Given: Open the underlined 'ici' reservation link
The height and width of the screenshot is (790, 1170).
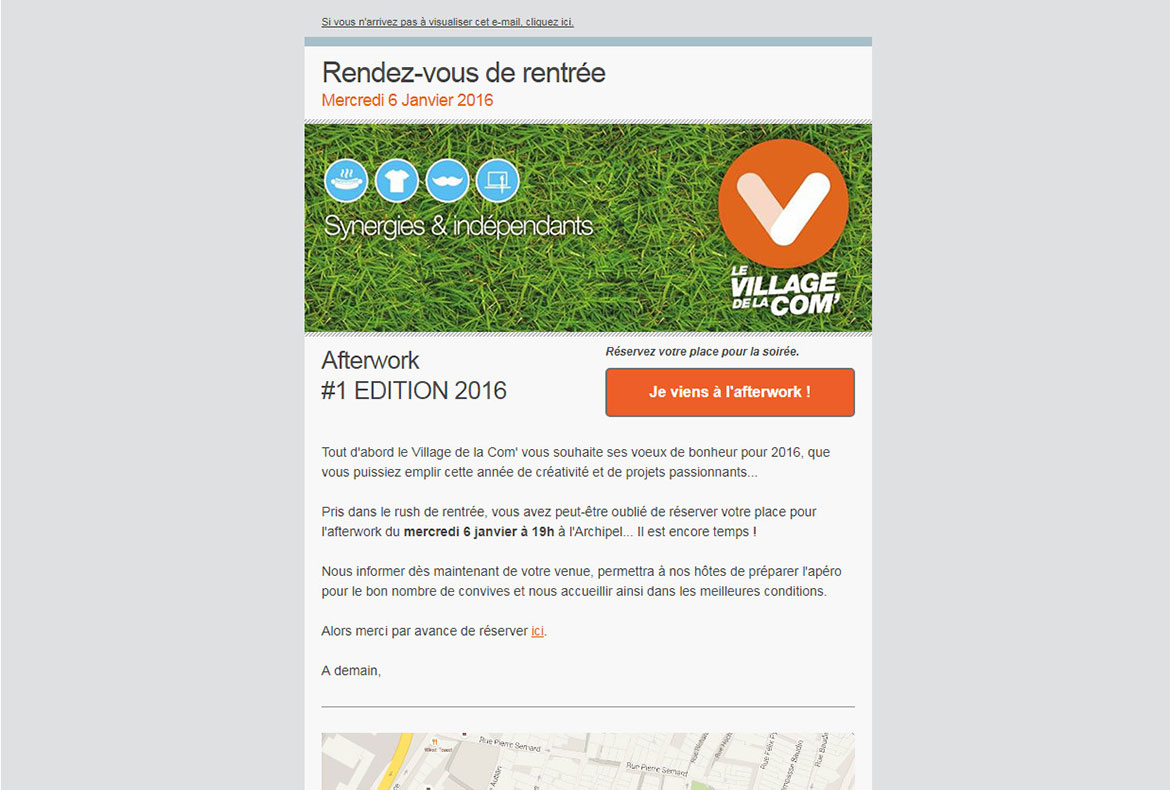Looking at the screenshot, I should point(537,631).
